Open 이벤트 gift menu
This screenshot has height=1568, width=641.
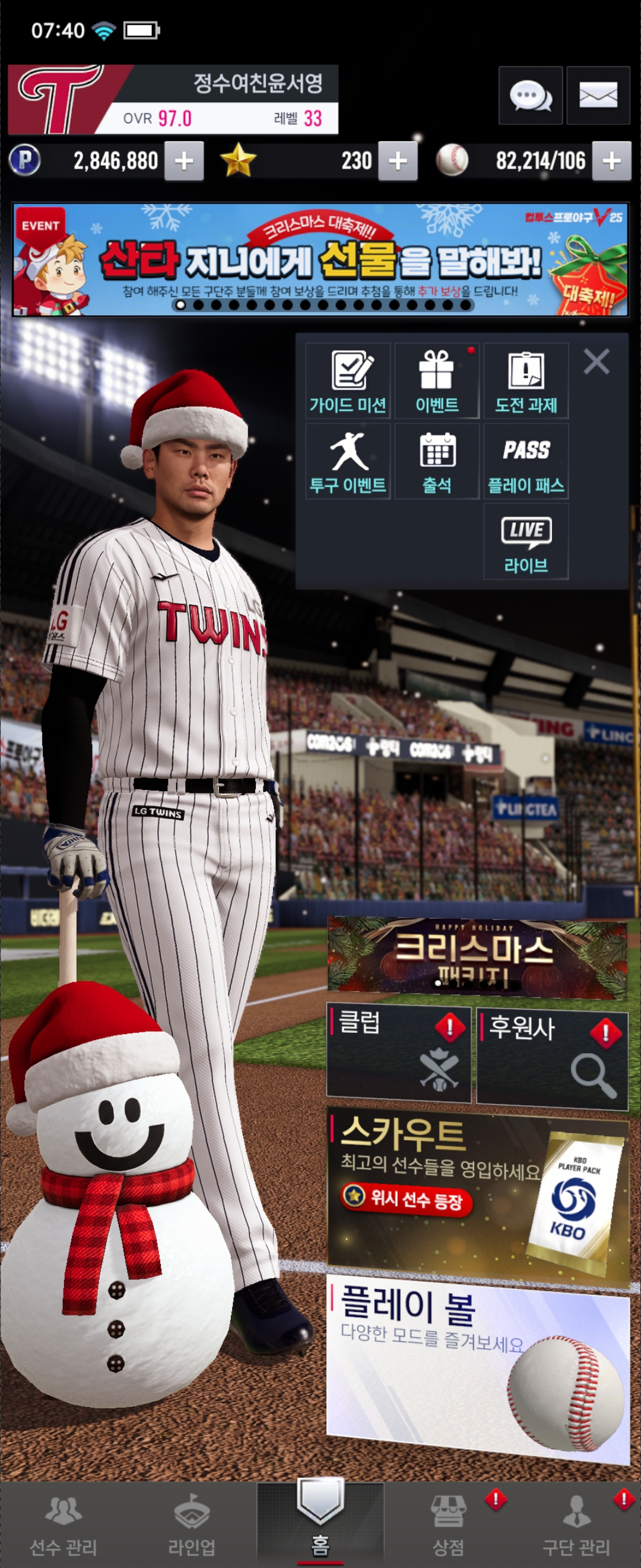(x=437, y=381)
